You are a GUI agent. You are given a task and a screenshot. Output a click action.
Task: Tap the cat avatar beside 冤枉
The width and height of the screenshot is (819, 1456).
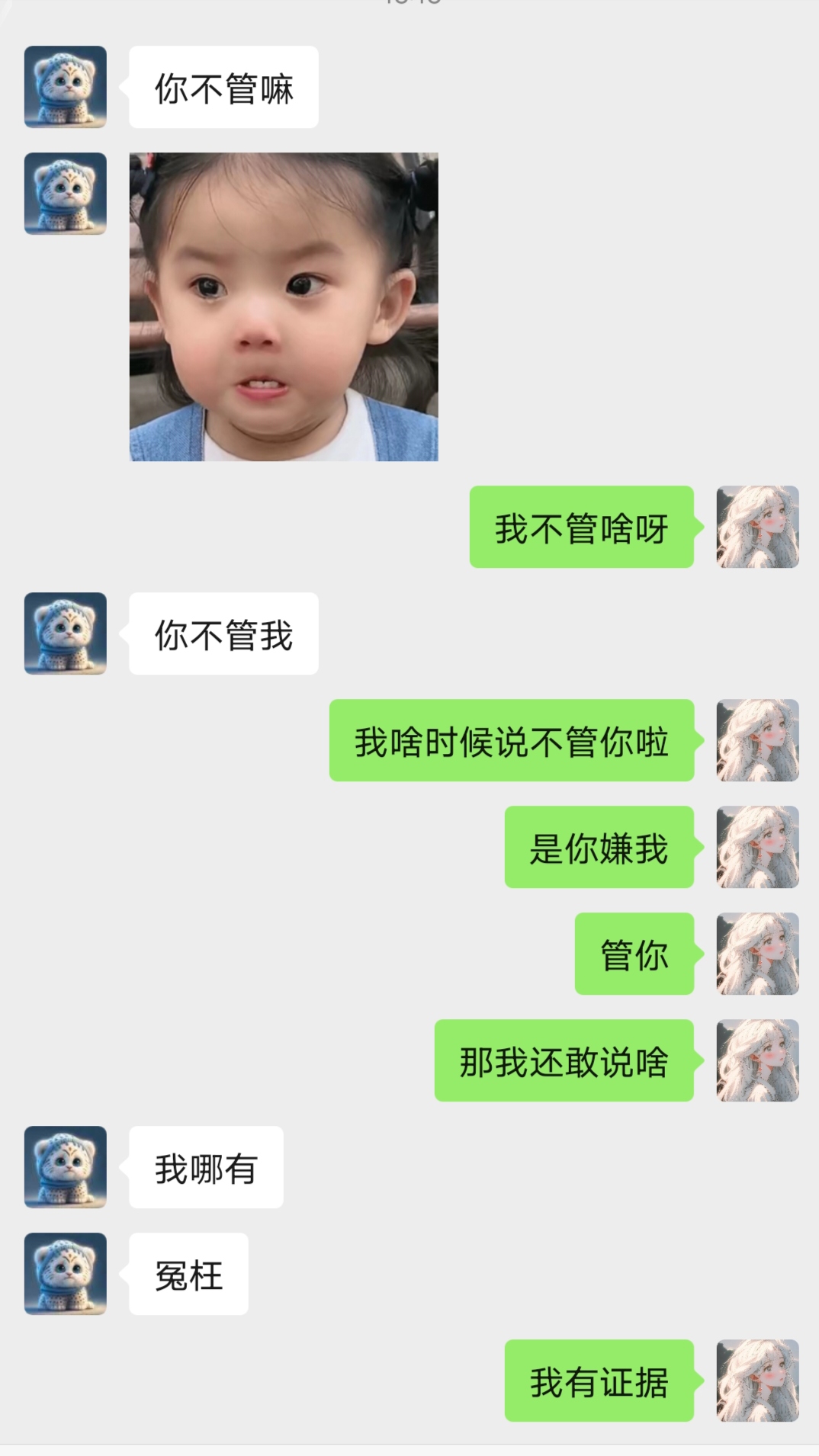coord(66,1274)
